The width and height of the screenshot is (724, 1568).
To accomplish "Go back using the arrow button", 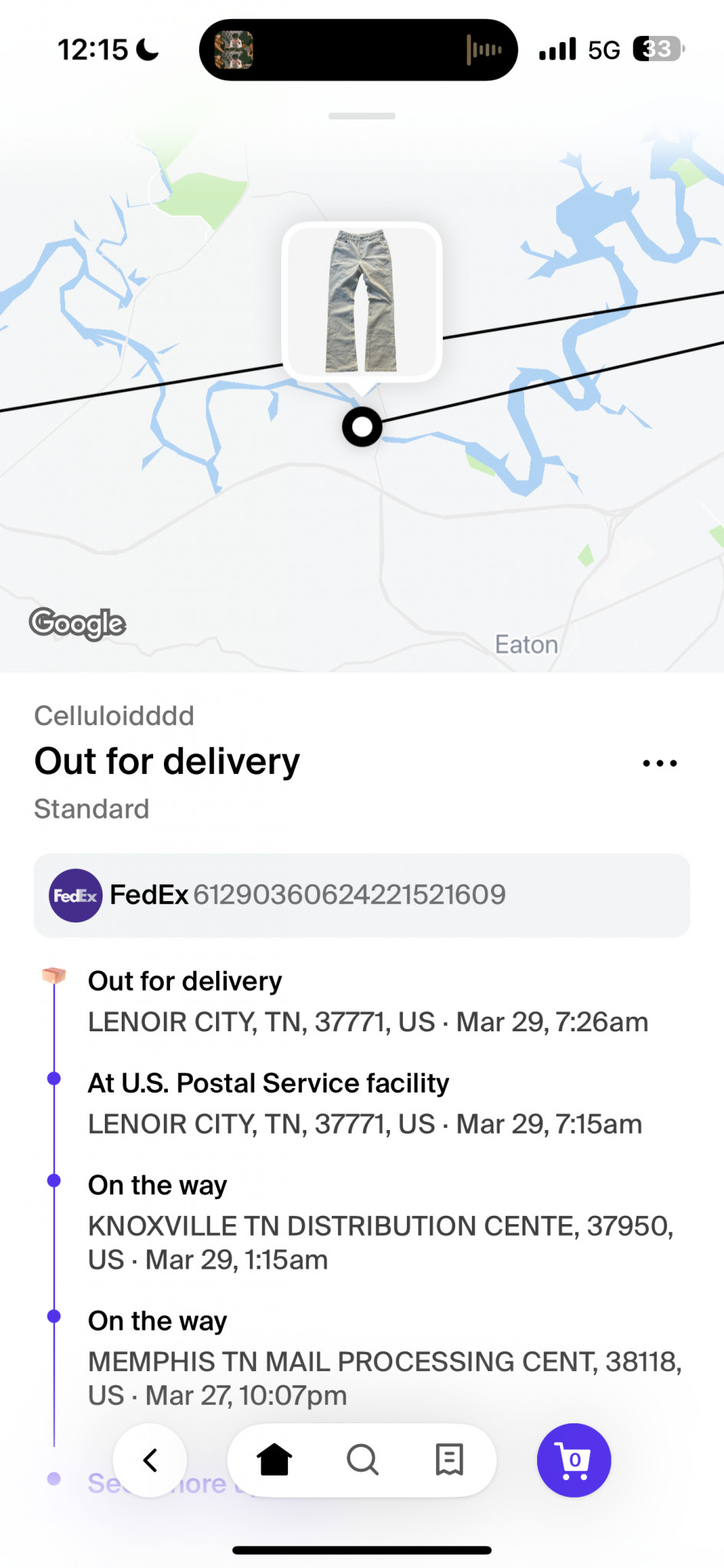I will (150, 1460).
